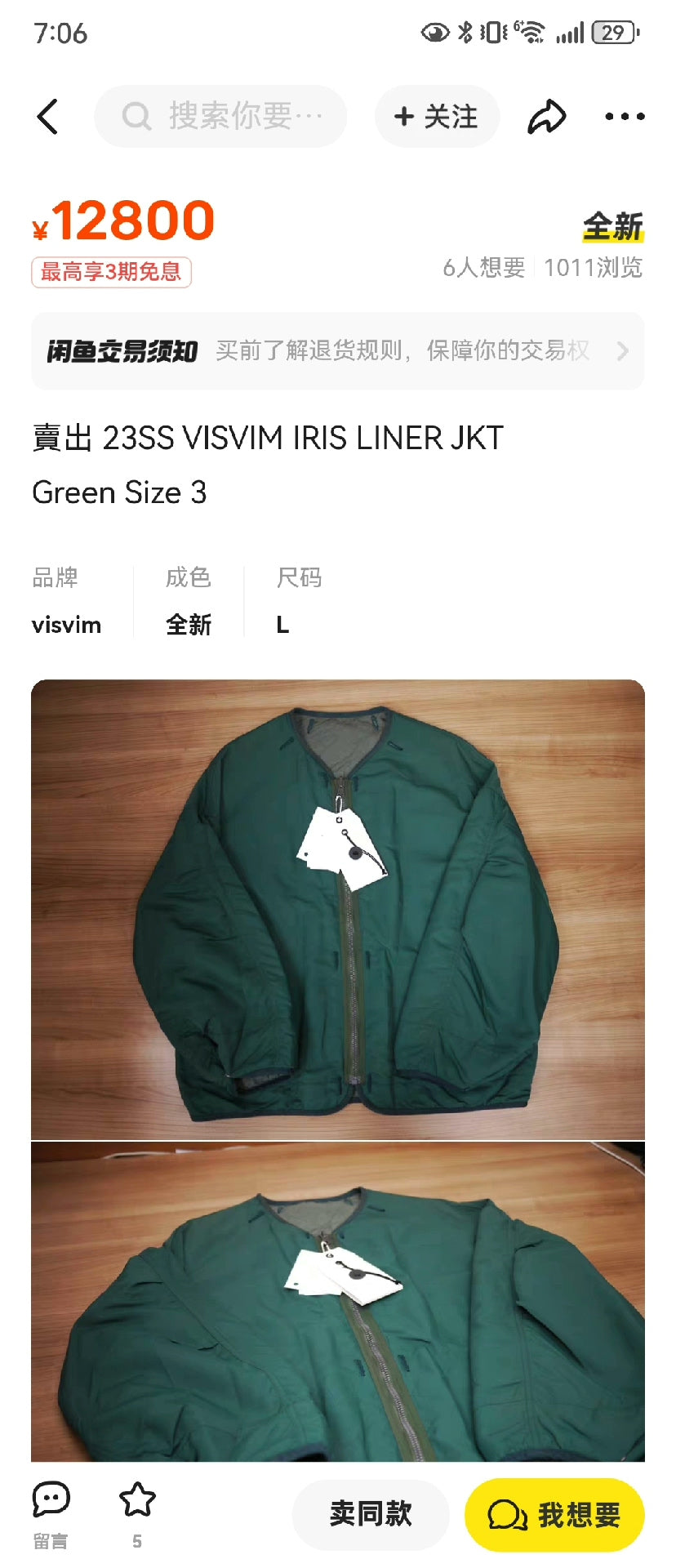Tap the 最高享3期免息 promotion badge
The width and height of the screenshot is (676, 1568).
click(111, 274)
